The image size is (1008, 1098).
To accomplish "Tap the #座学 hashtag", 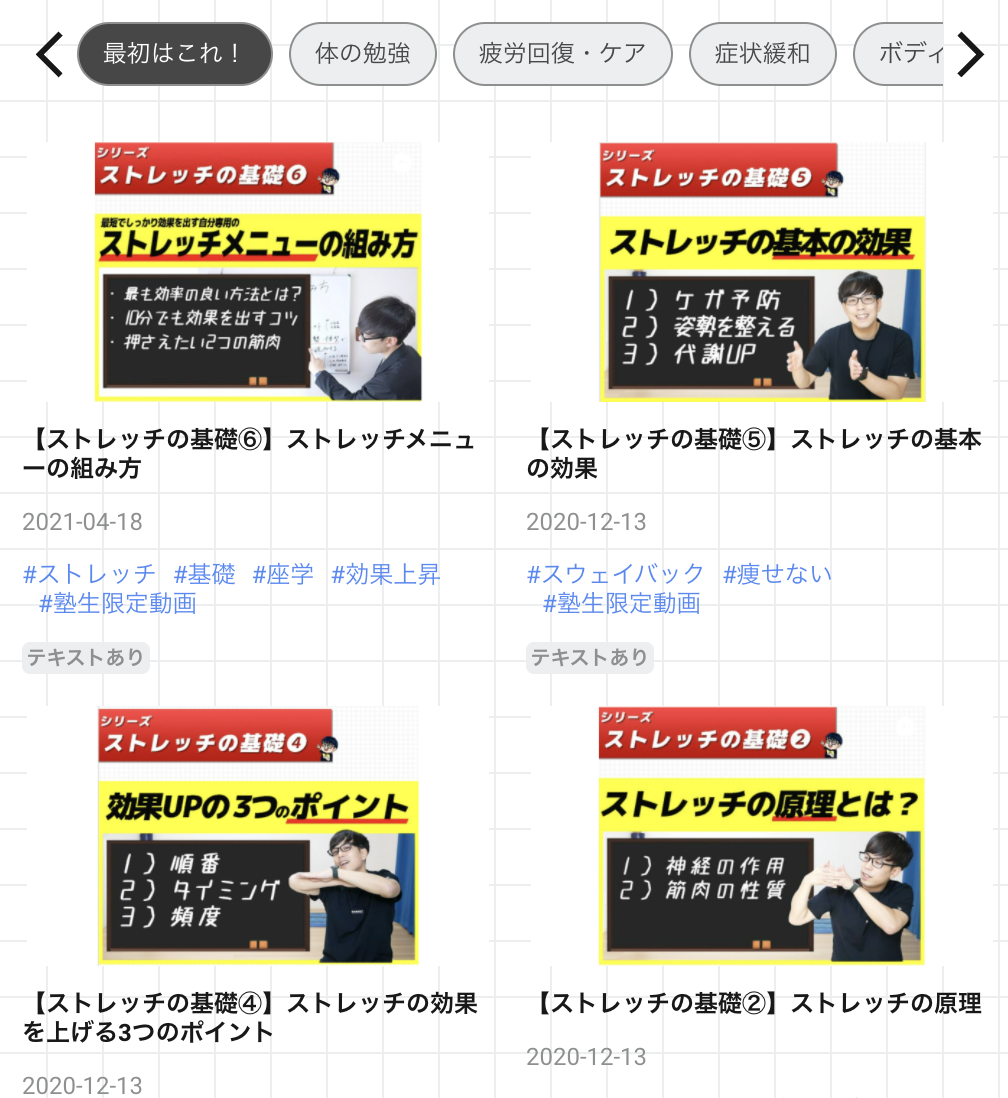I will click(283, 574).
